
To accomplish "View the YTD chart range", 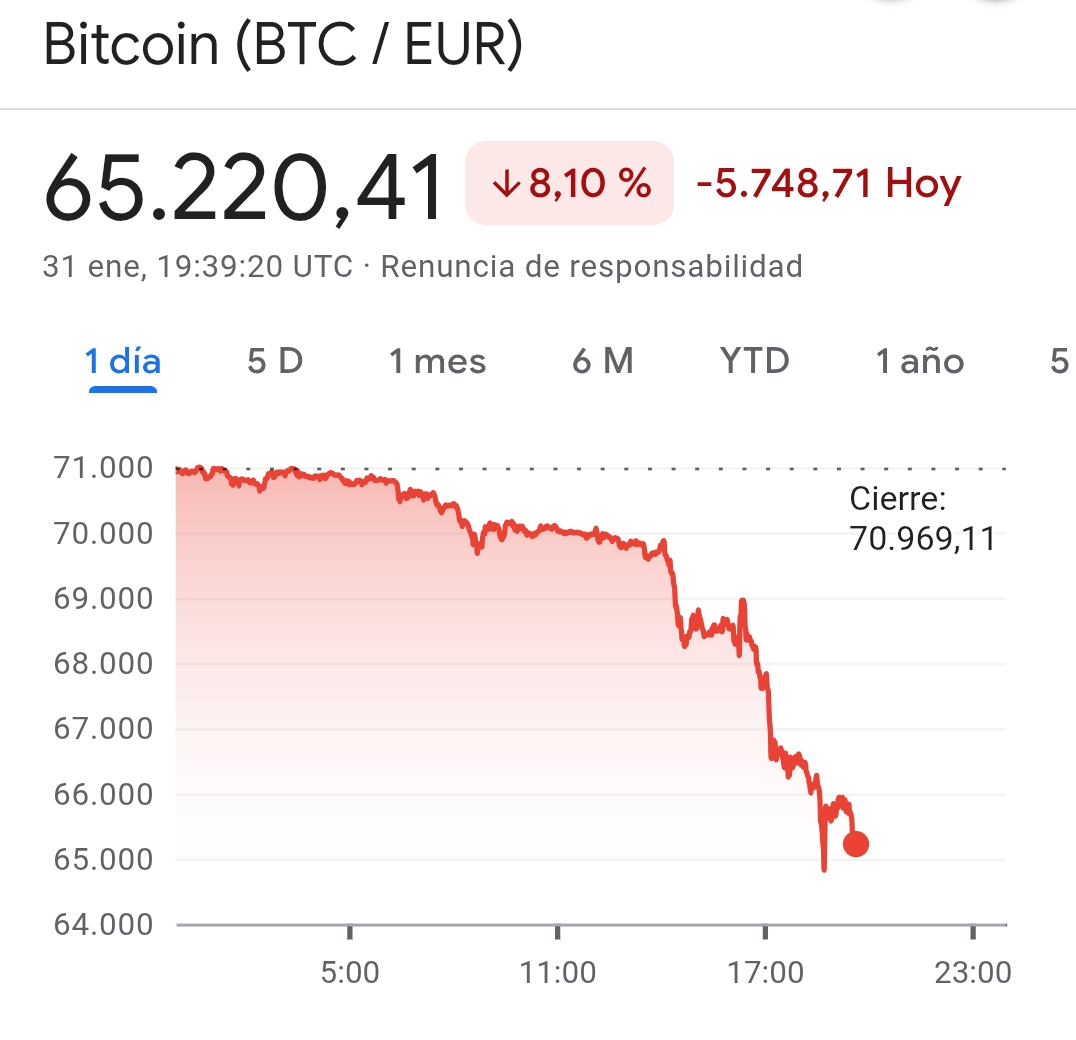I will [755, 361].
